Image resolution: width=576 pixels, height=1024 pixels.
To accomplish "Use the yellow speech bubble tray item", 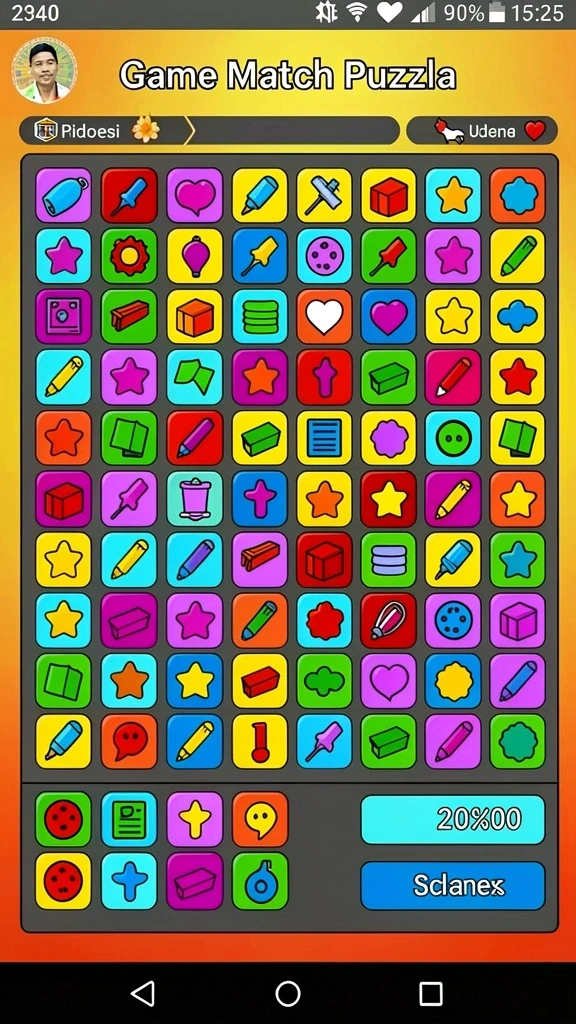I will pyautogui.click(x=260, y=820).
